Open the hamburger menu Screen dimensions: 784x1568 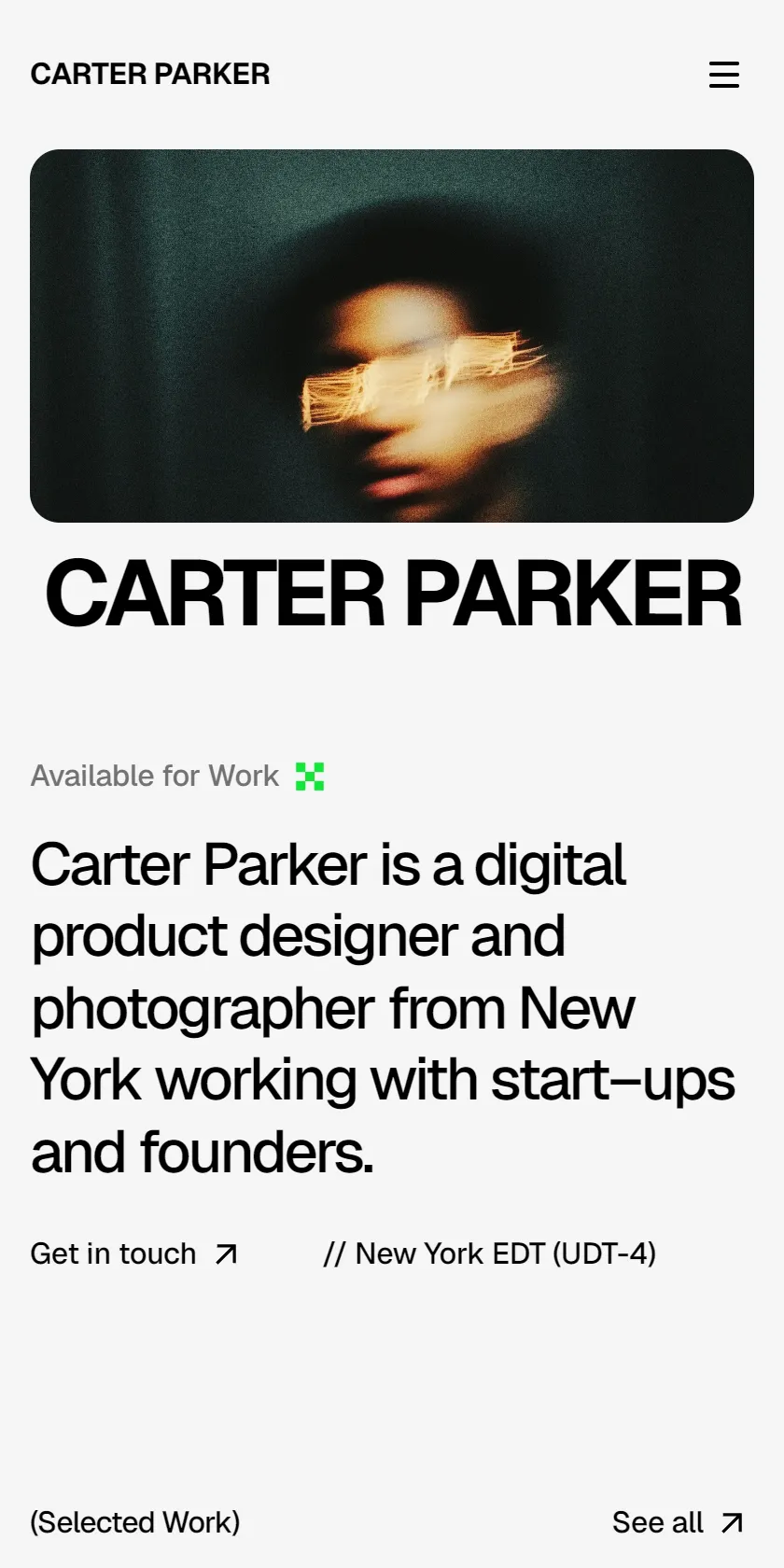click(x=724, y=75)
